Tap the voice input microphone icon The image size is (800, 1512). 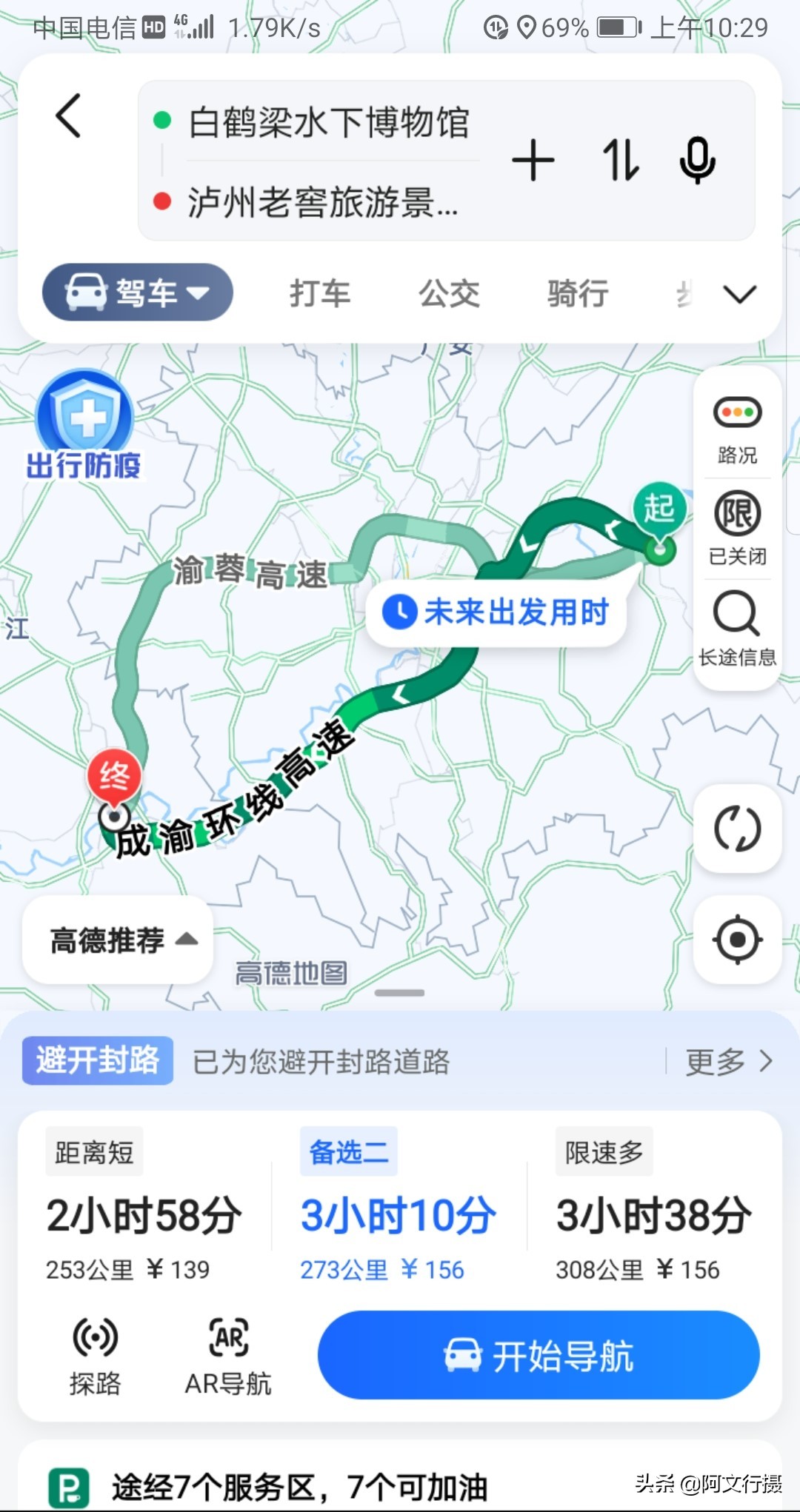coord(697,159)
